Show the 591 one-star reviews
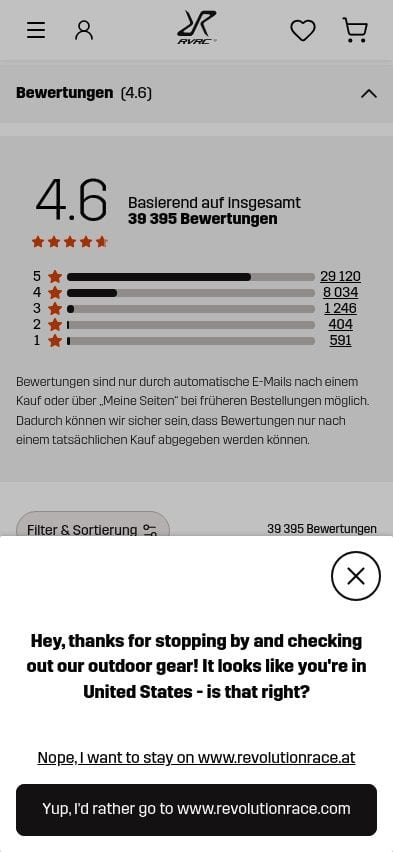393x852 pixels. (x=340, y=341)
